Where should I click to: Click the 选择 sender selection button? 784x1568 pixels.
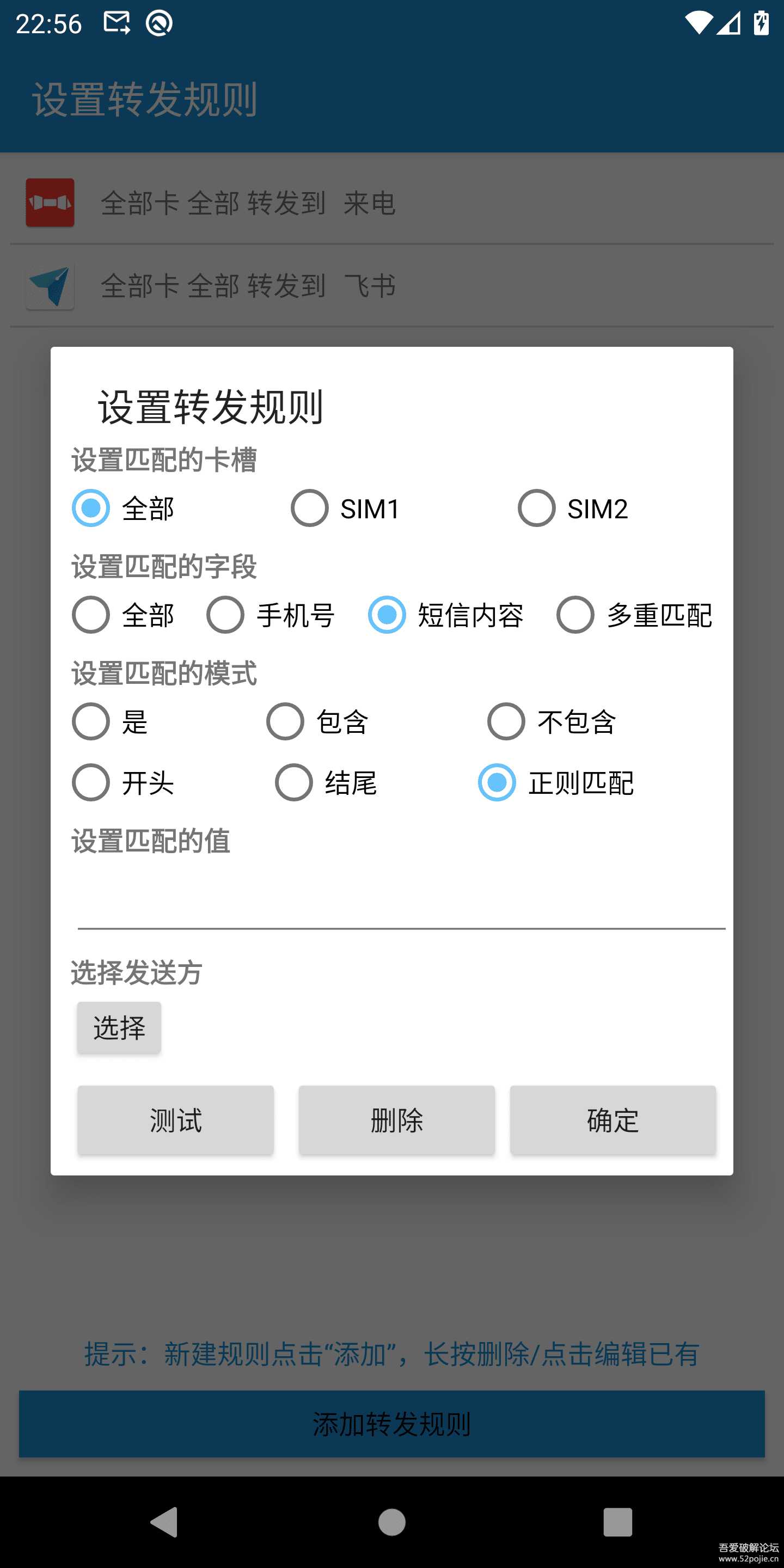119,1027
